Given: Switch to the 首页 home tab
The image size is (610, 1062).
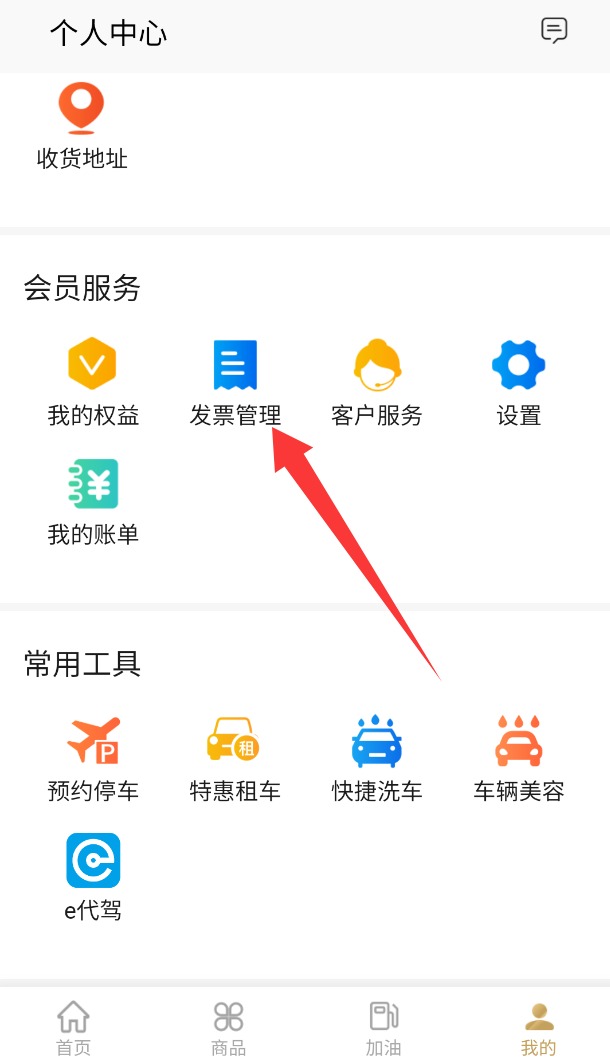Looking at the screenshot, I should coord(73,1026).
